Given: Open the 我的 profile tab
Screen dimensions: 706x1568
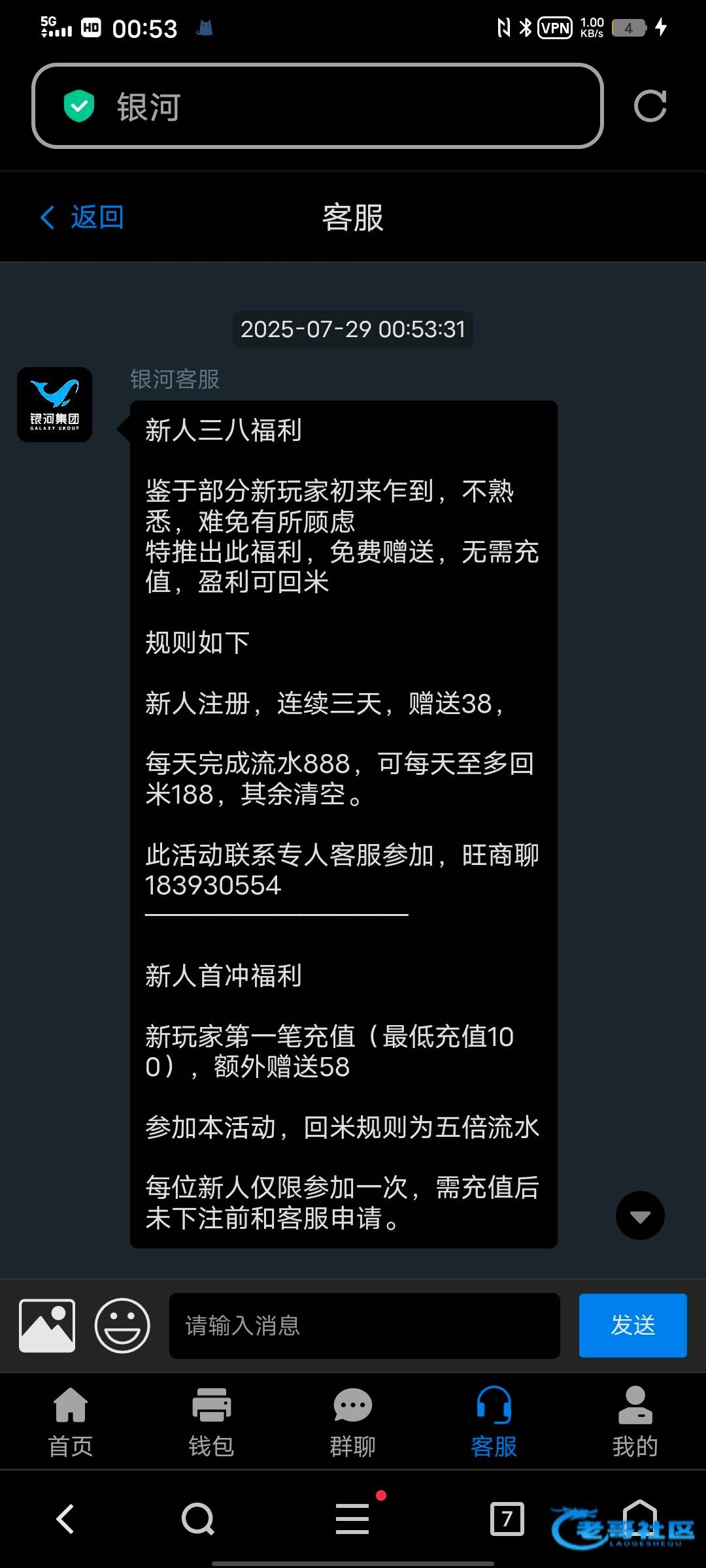Looking at the screenshot, I should [x=635, y=1422].
